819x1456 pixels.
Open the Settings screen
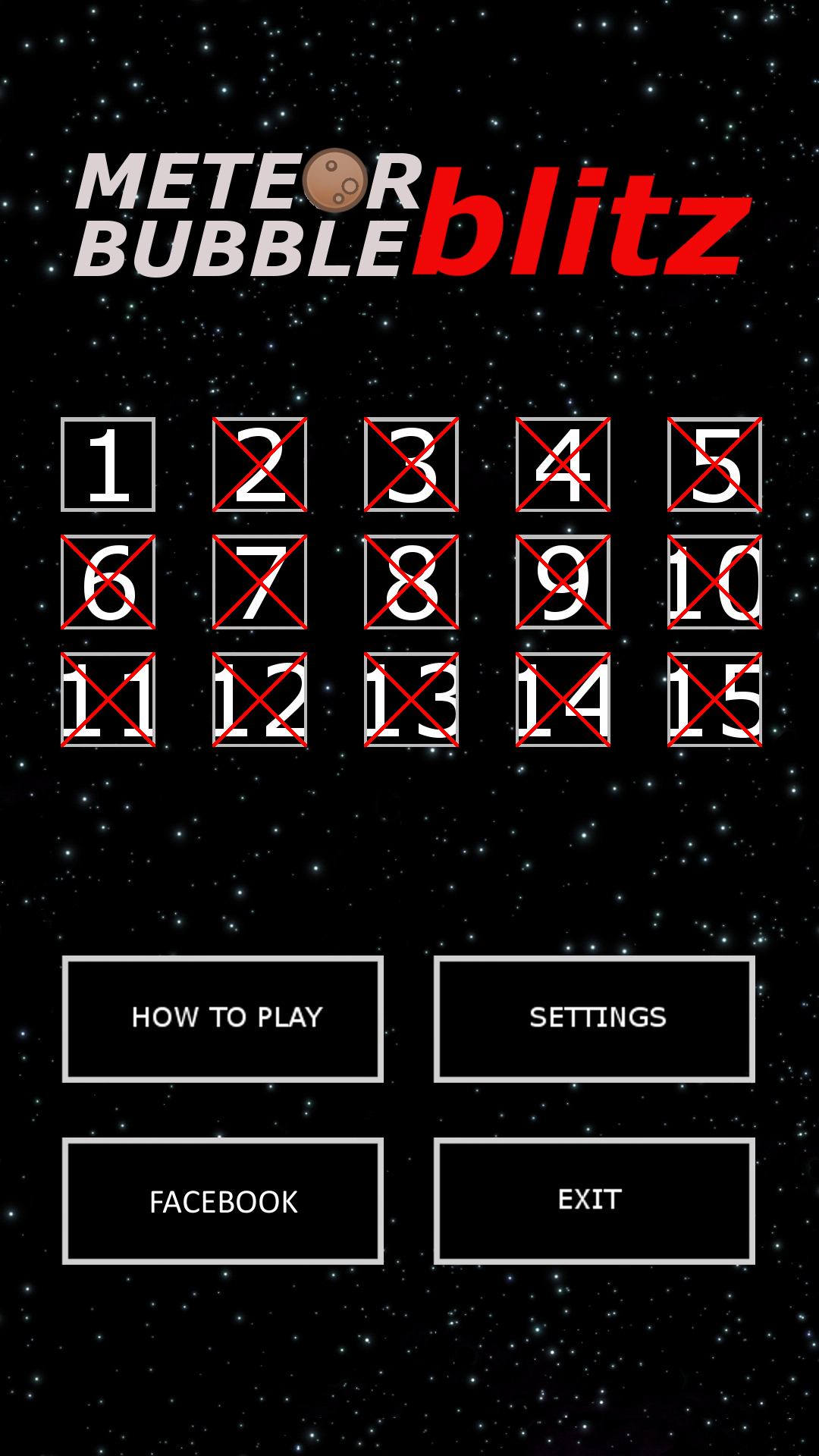pyautogui.click(x=595, y=1018)
